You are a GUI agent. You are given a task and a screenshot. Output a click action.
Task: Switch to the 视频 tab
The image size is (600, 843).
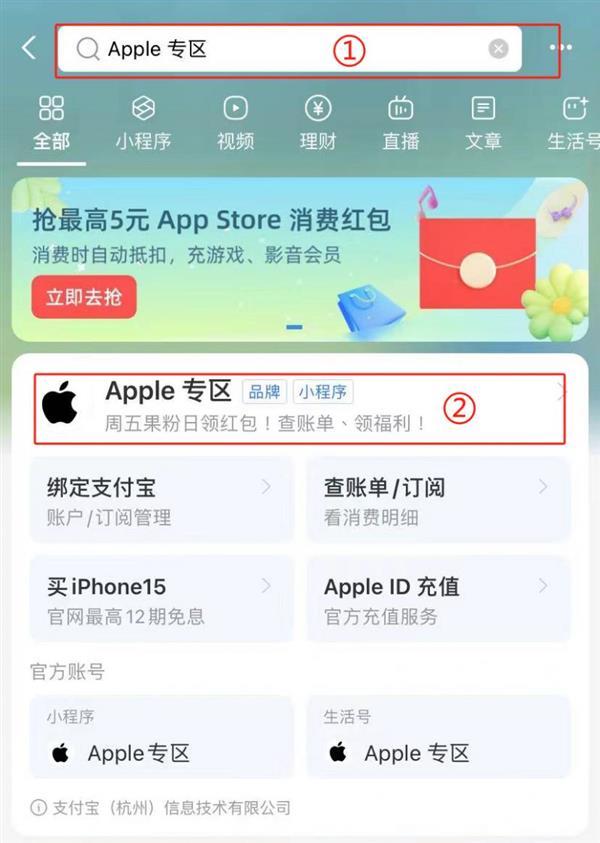(235, 123)
